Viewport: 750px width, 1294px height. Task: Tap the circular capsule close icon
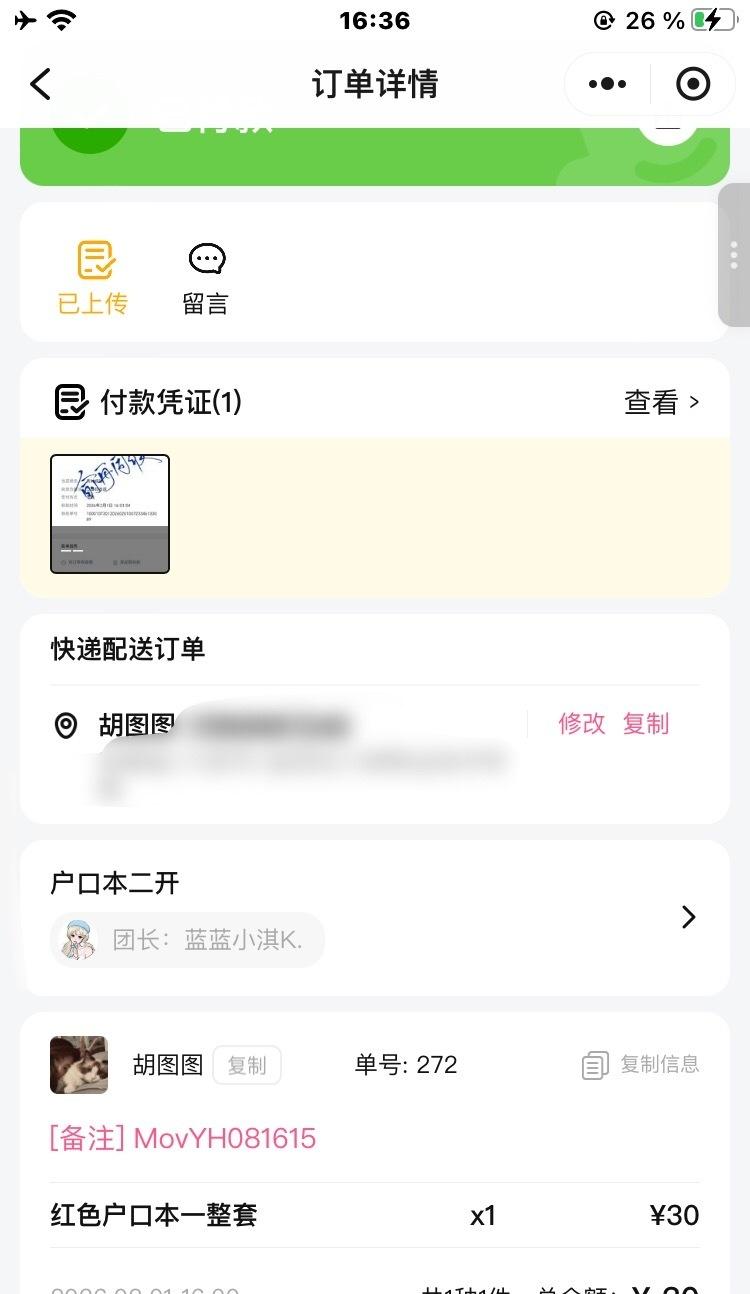692,84
